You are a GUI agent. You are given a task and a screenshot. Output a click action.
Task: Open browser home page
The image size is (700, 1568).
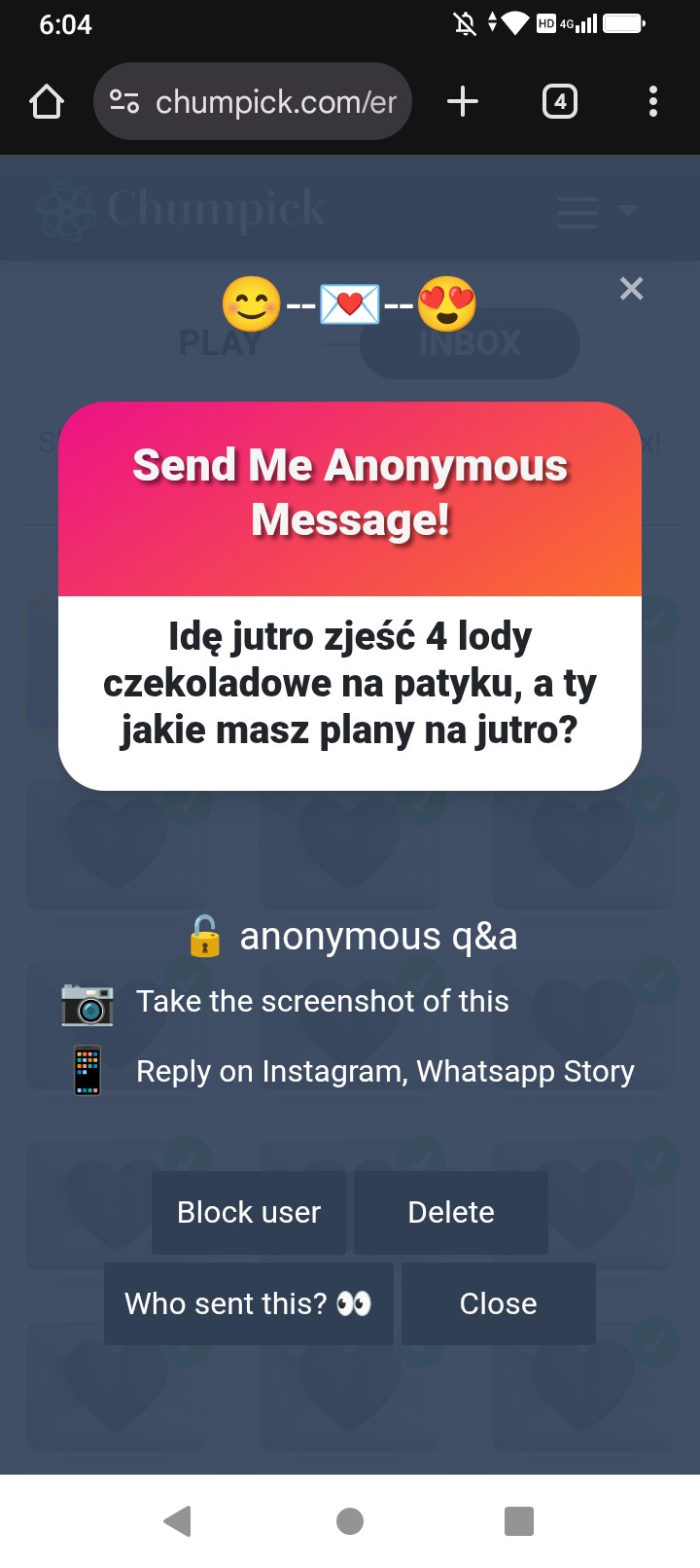tap(47, 101)
